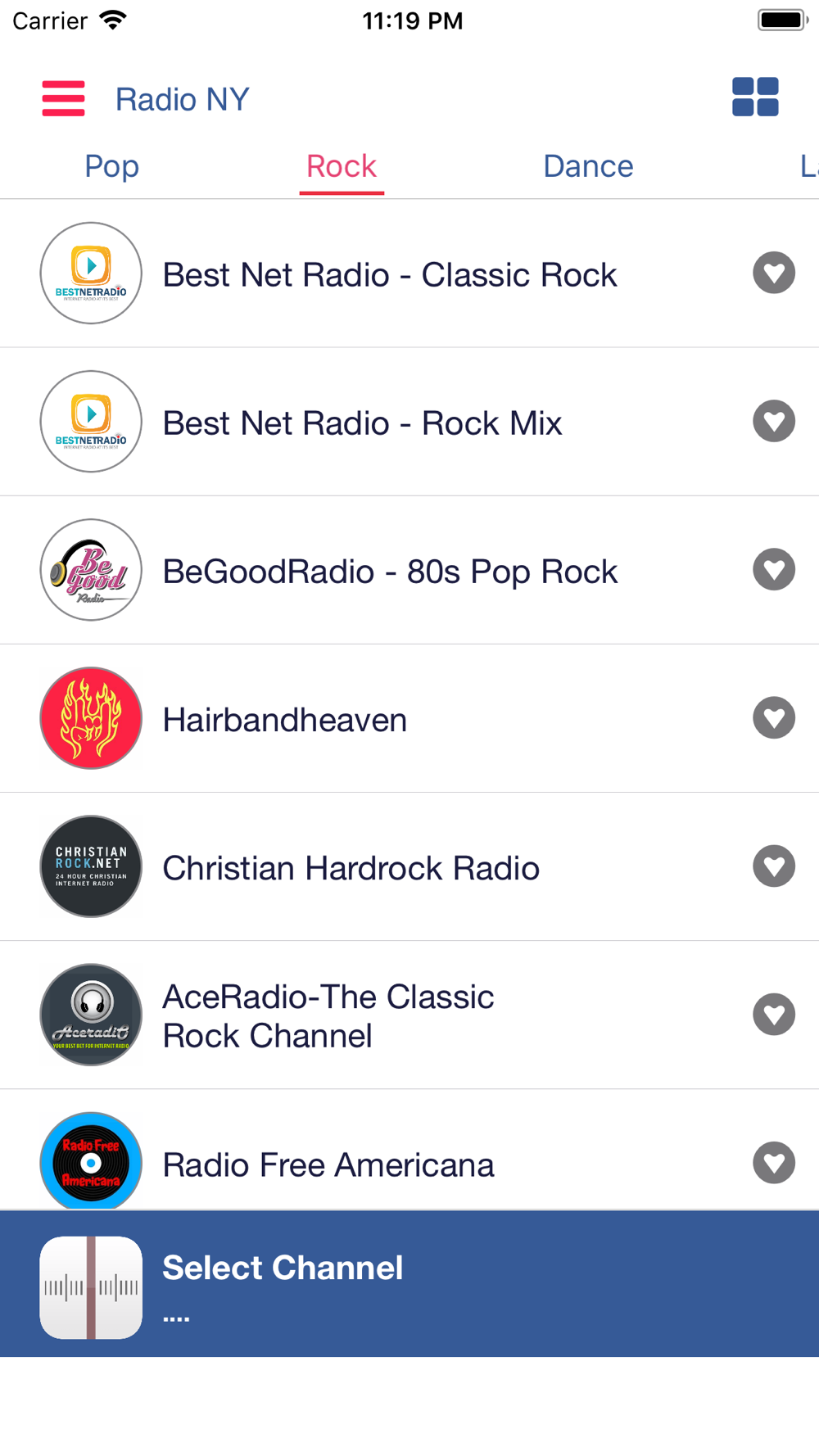Play Best Net Radio - Classic Rock
The width and height of the screenshot is (819, 1456).
409,274
